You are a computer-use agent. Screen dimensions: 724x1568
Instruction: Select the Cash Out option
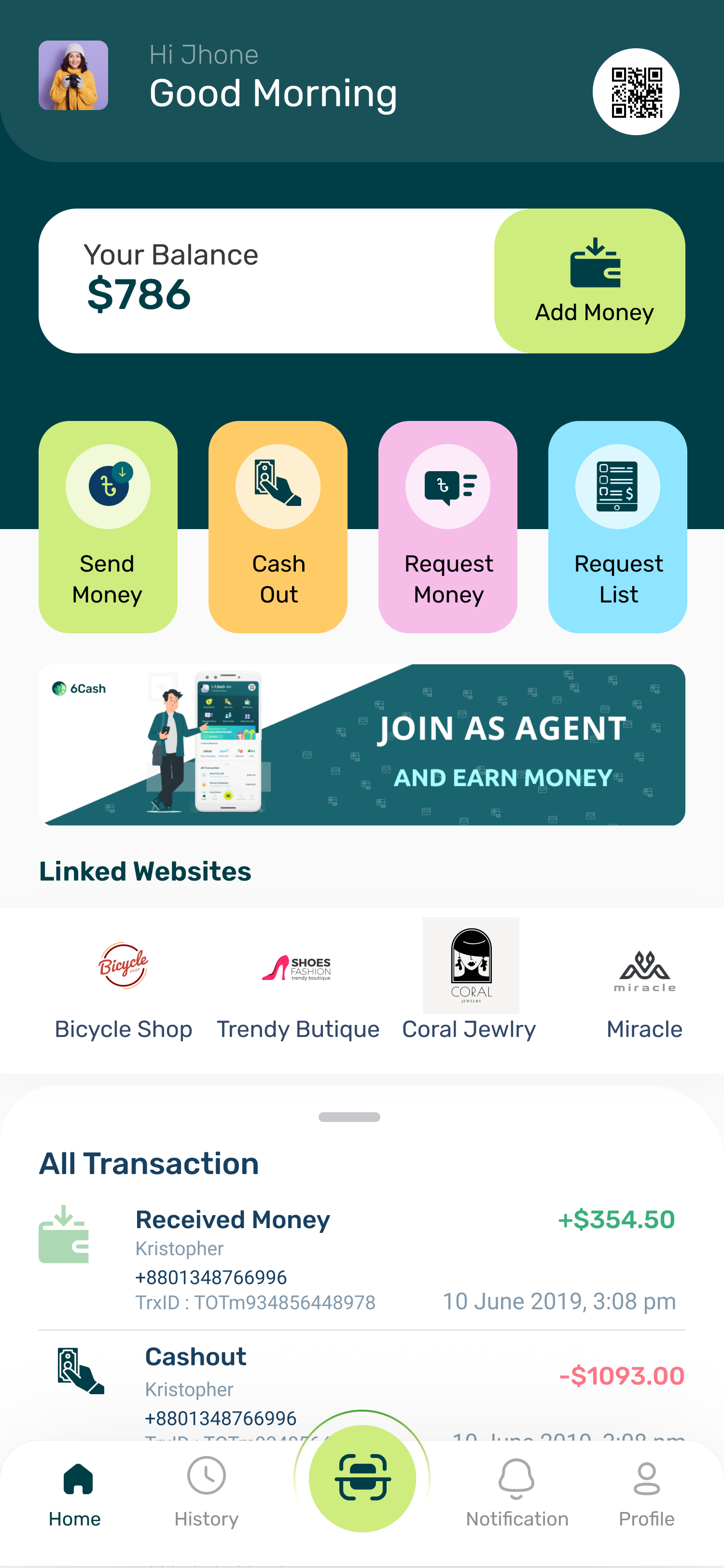point(278,527)
